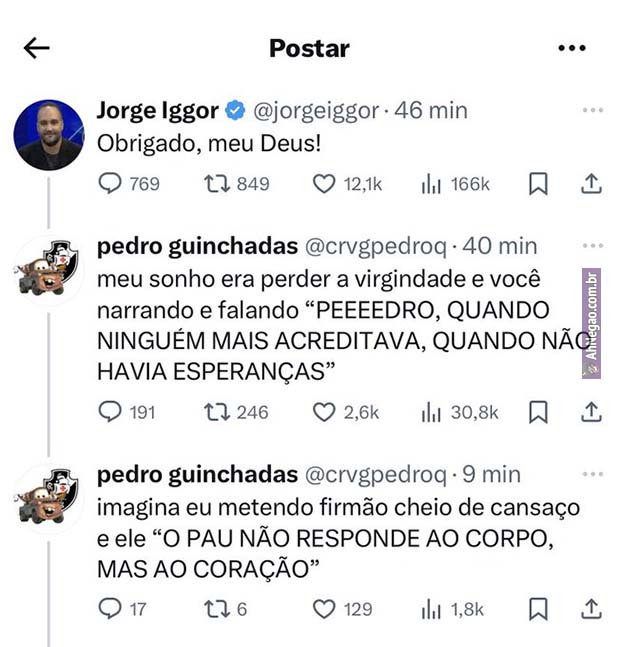
Task: Share Jorge Iggor's post
Action: click(591, 184)
